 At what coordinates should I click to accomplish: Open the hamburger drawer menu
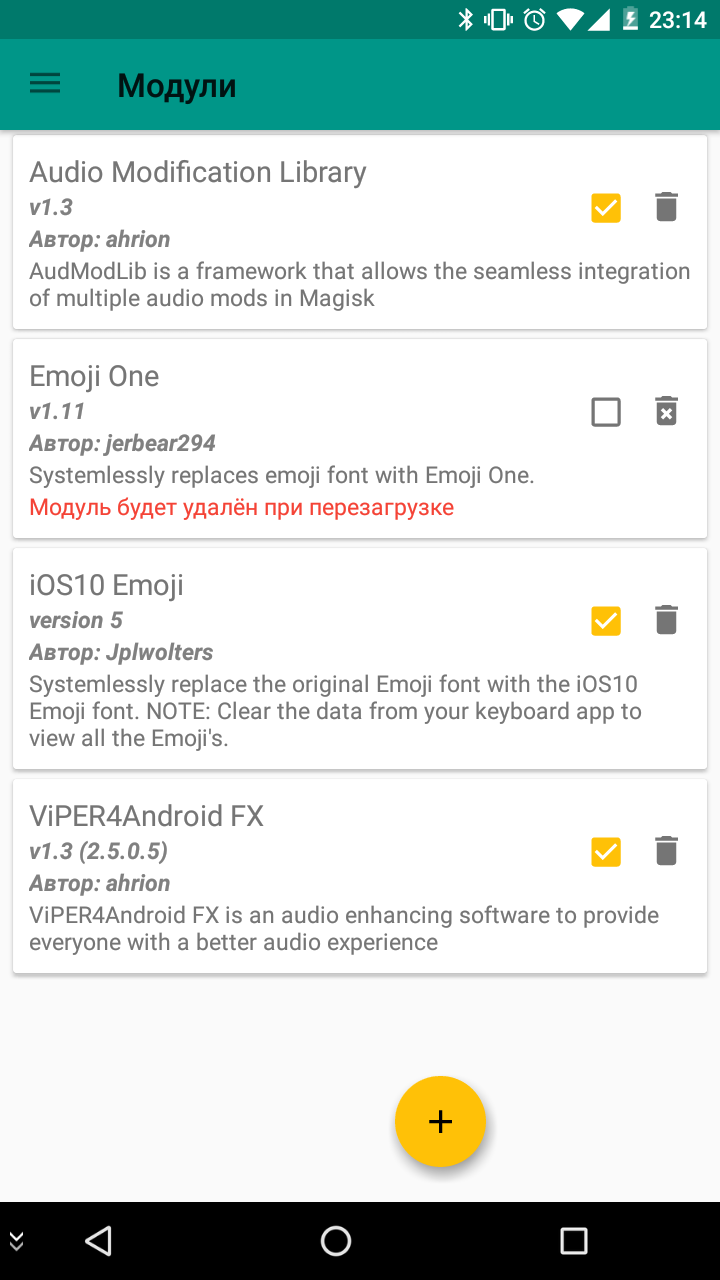(x=45, y=84)
